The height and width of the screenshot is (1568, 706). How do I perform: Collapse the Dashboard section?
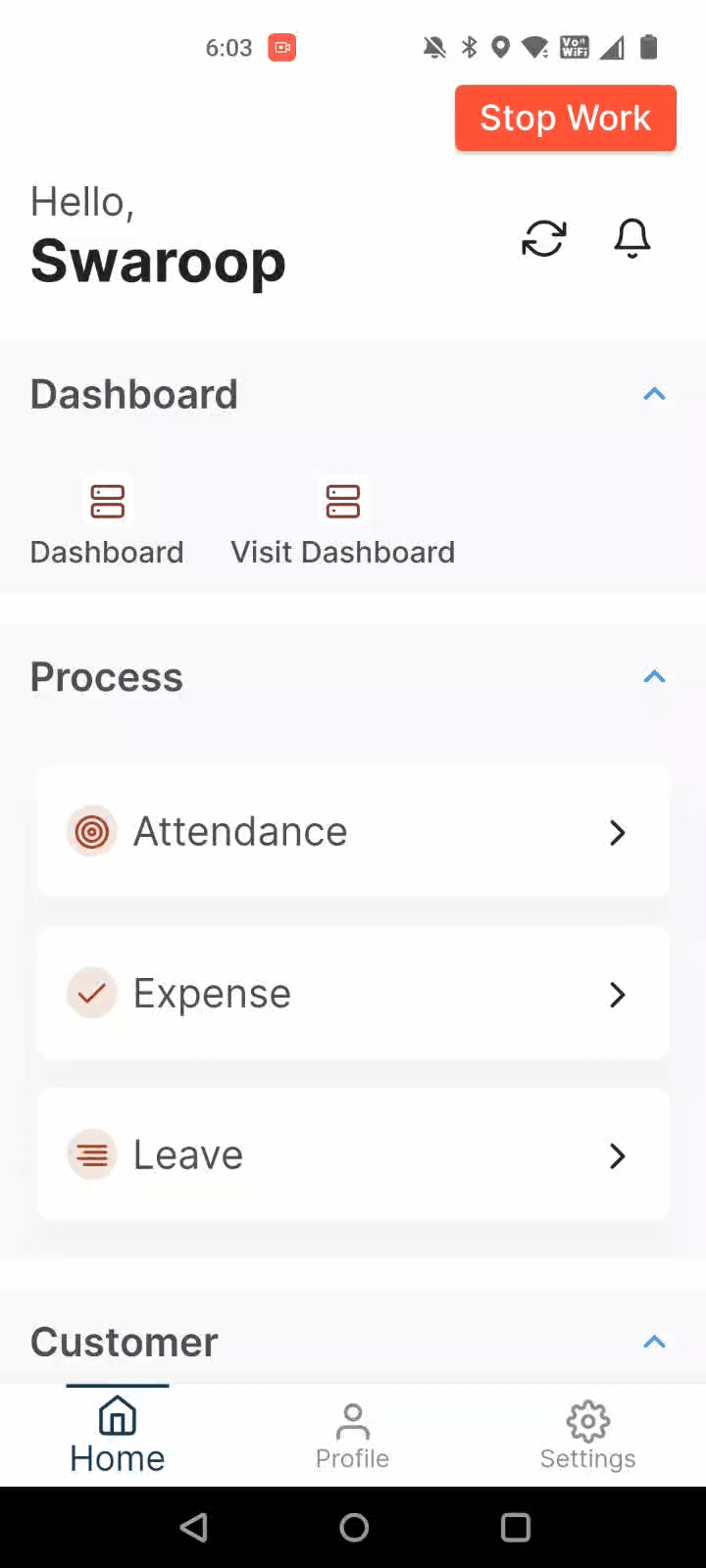(654, 393)
